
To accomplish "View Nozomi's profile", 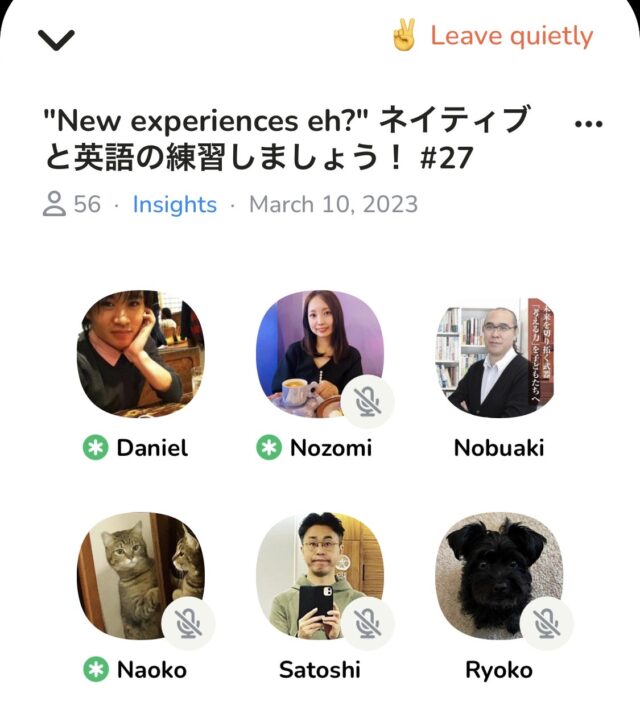I will (319, 353).
